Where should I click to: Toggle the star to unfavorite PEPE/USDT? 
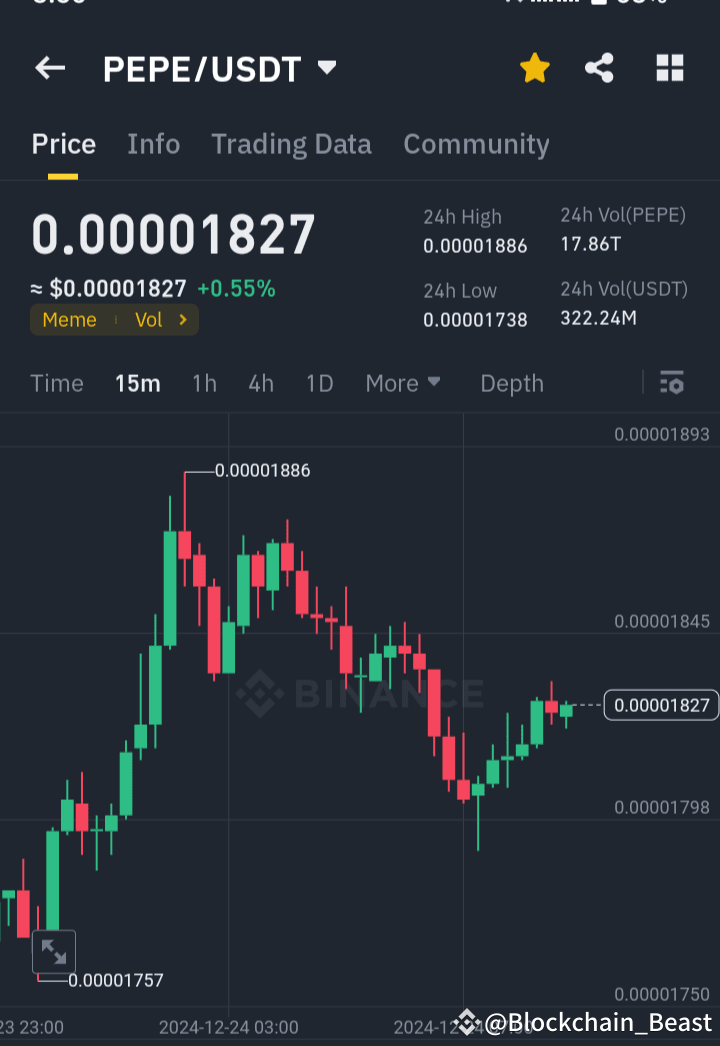(534, 67)
